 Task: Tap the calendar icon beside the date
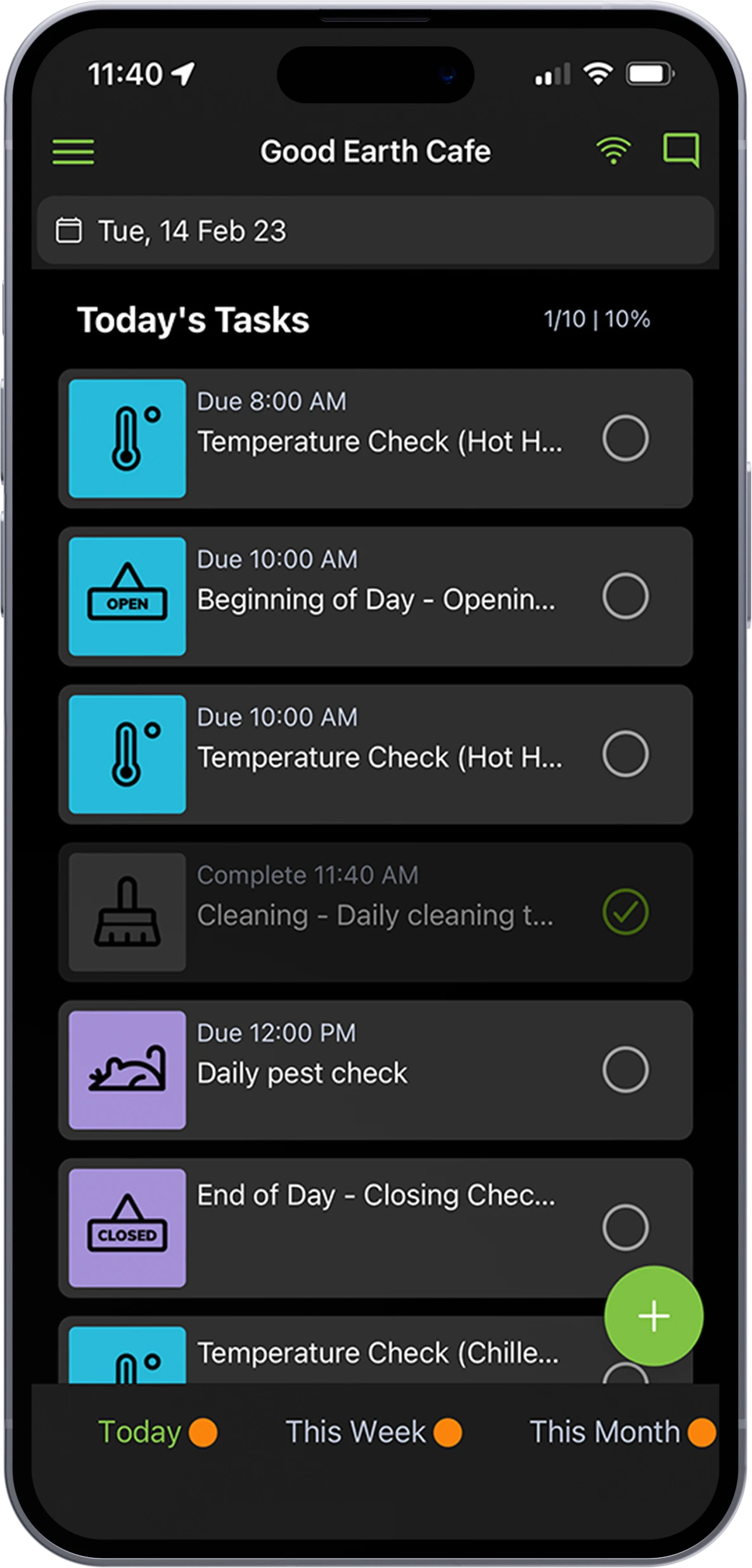pyautogui.click(x=70, y=231)
